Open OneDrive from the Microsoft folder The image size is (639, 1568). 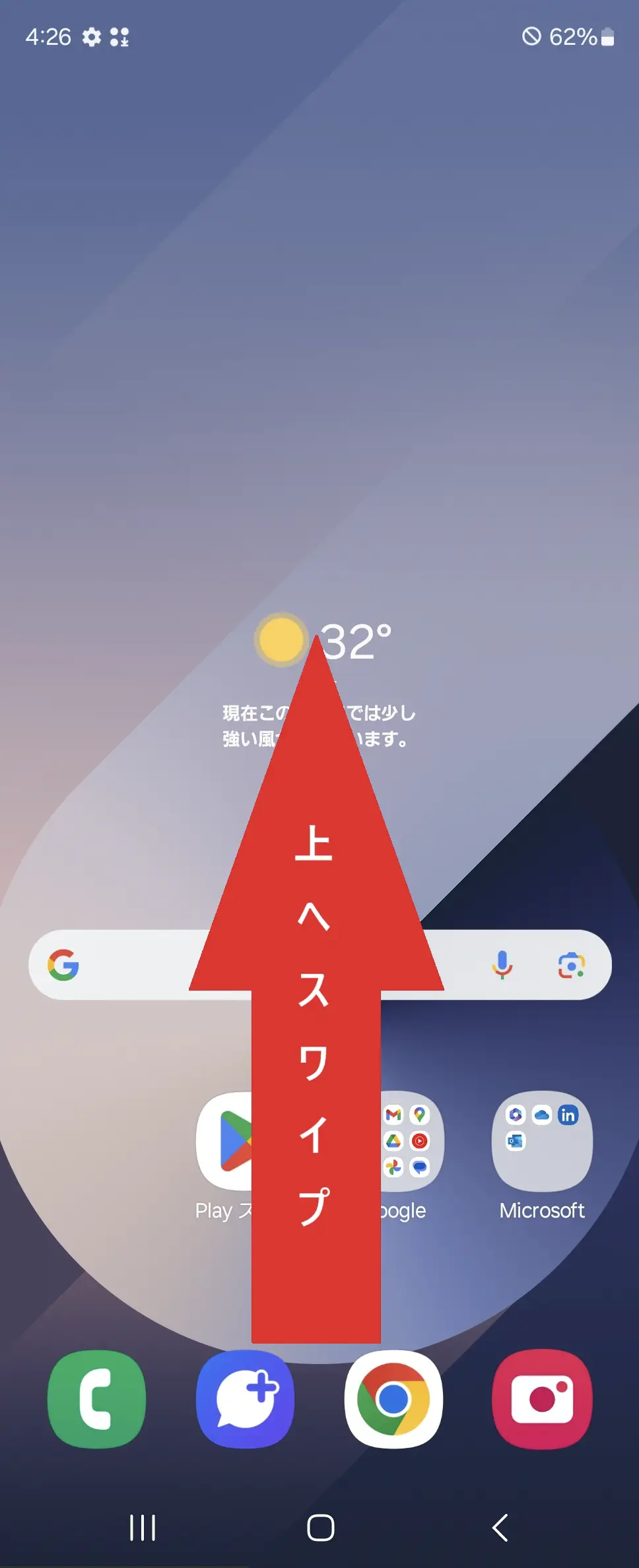click(541, 1115)
